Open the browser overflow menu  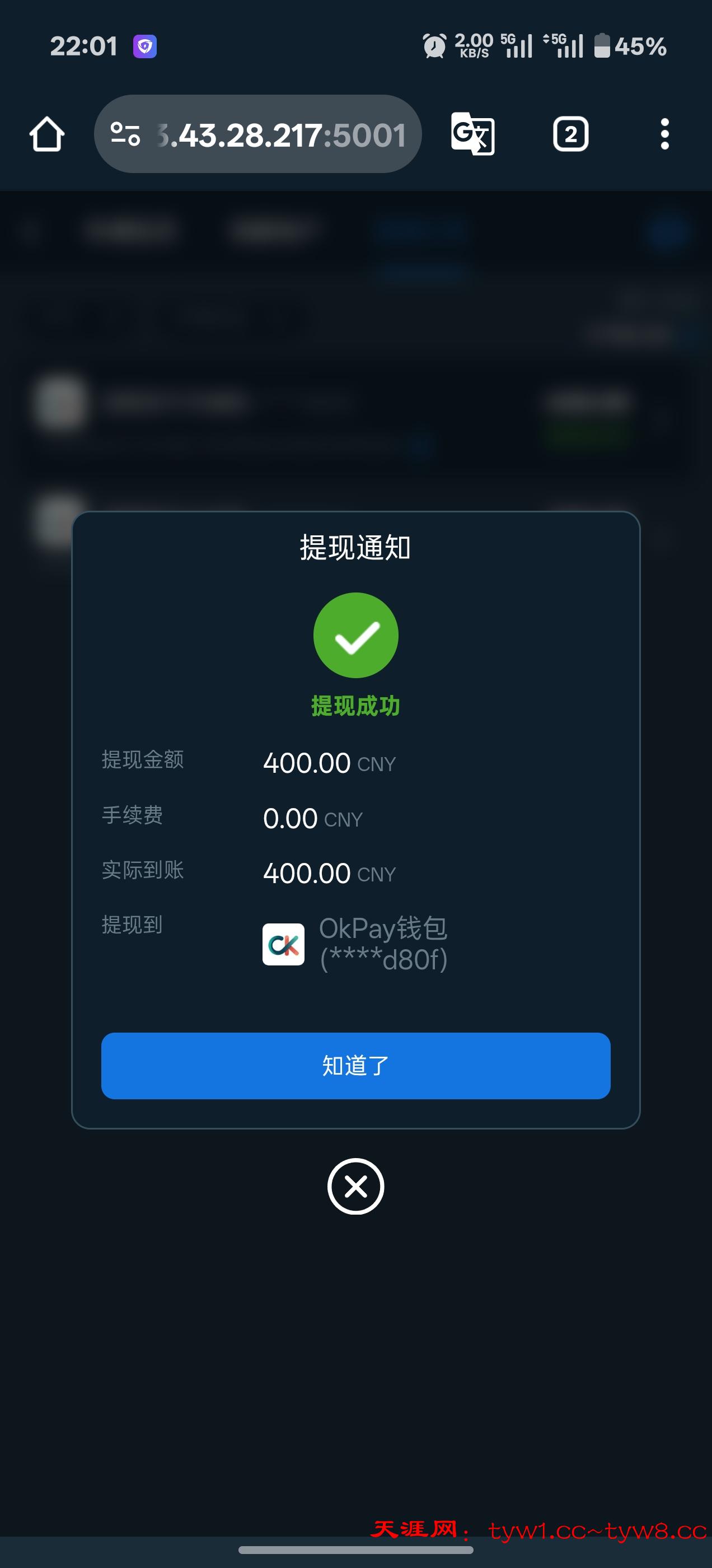click(664, 134)
